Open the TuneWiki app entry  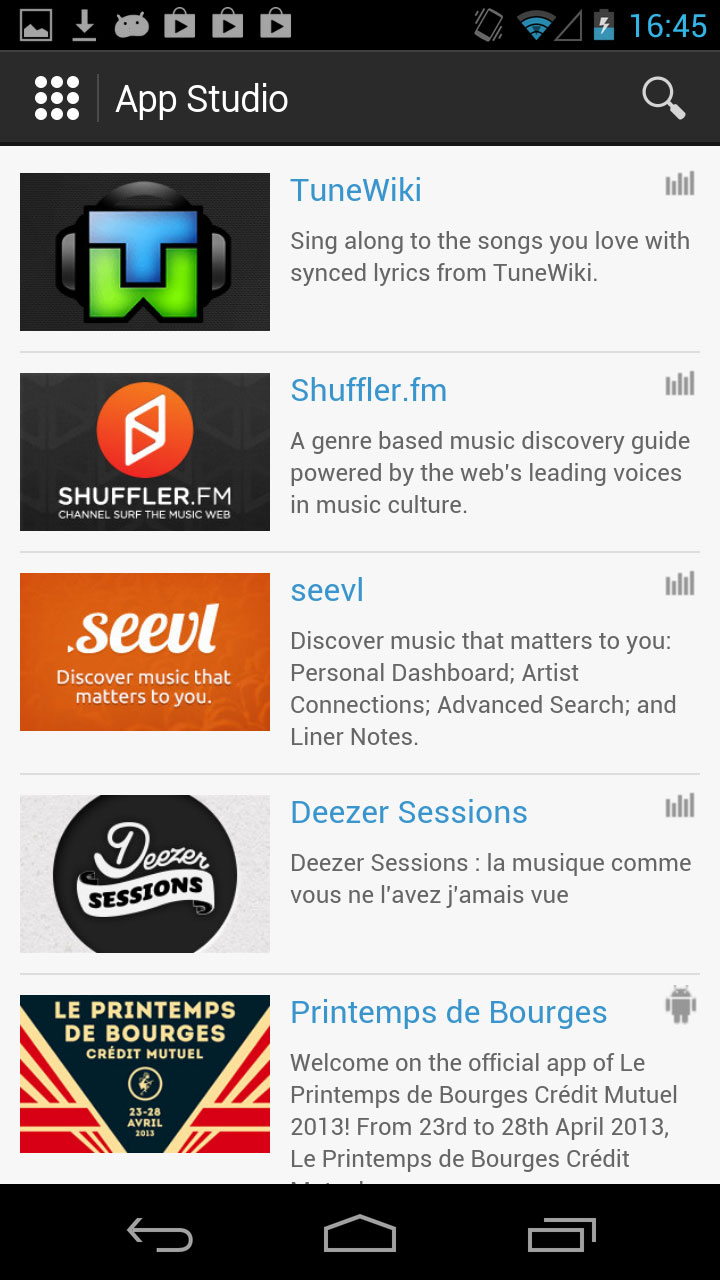356,190
